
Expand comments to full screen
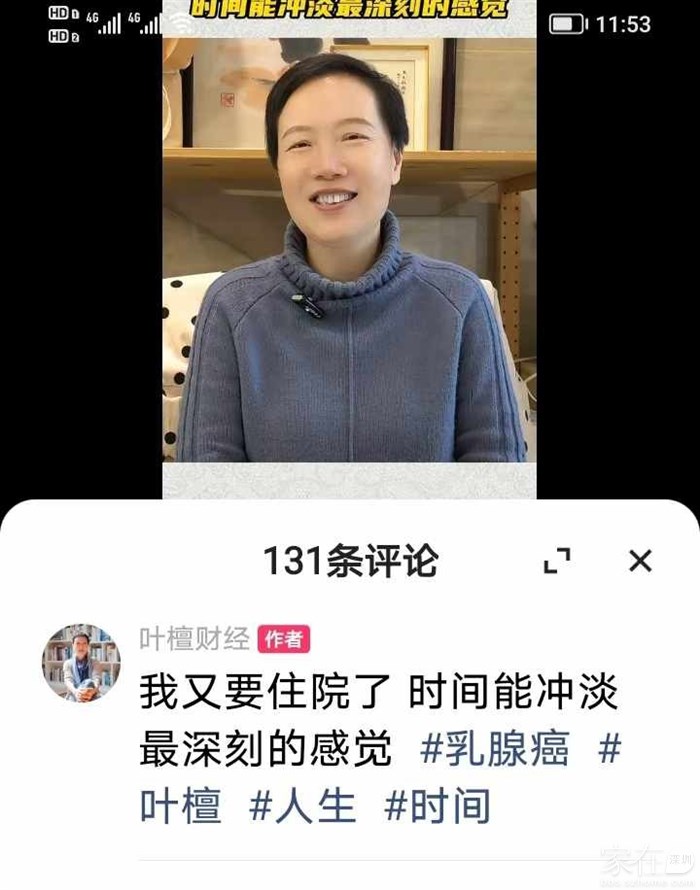(x=557, y=561)
